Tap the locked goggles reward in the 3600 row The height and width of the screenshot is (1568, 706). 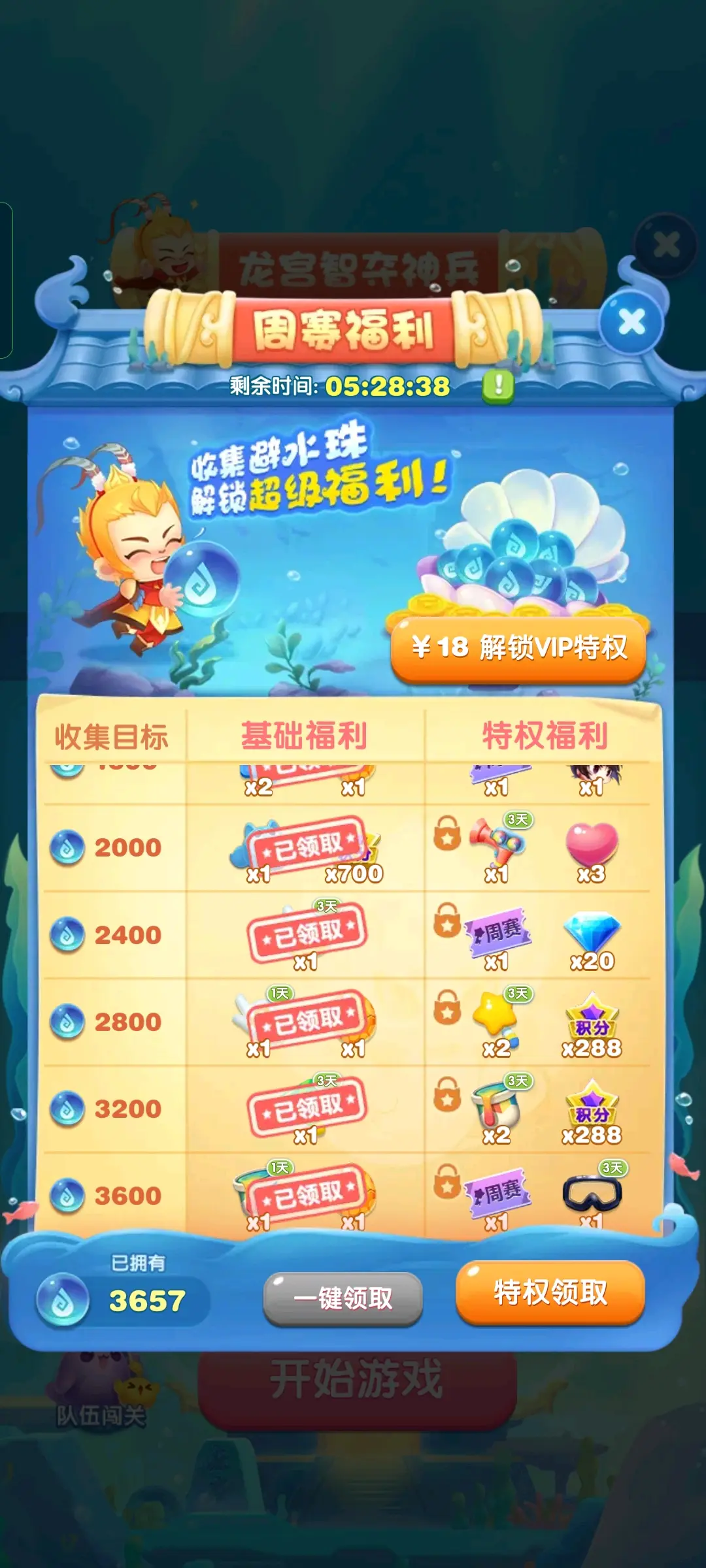(x=592, y=1194)
